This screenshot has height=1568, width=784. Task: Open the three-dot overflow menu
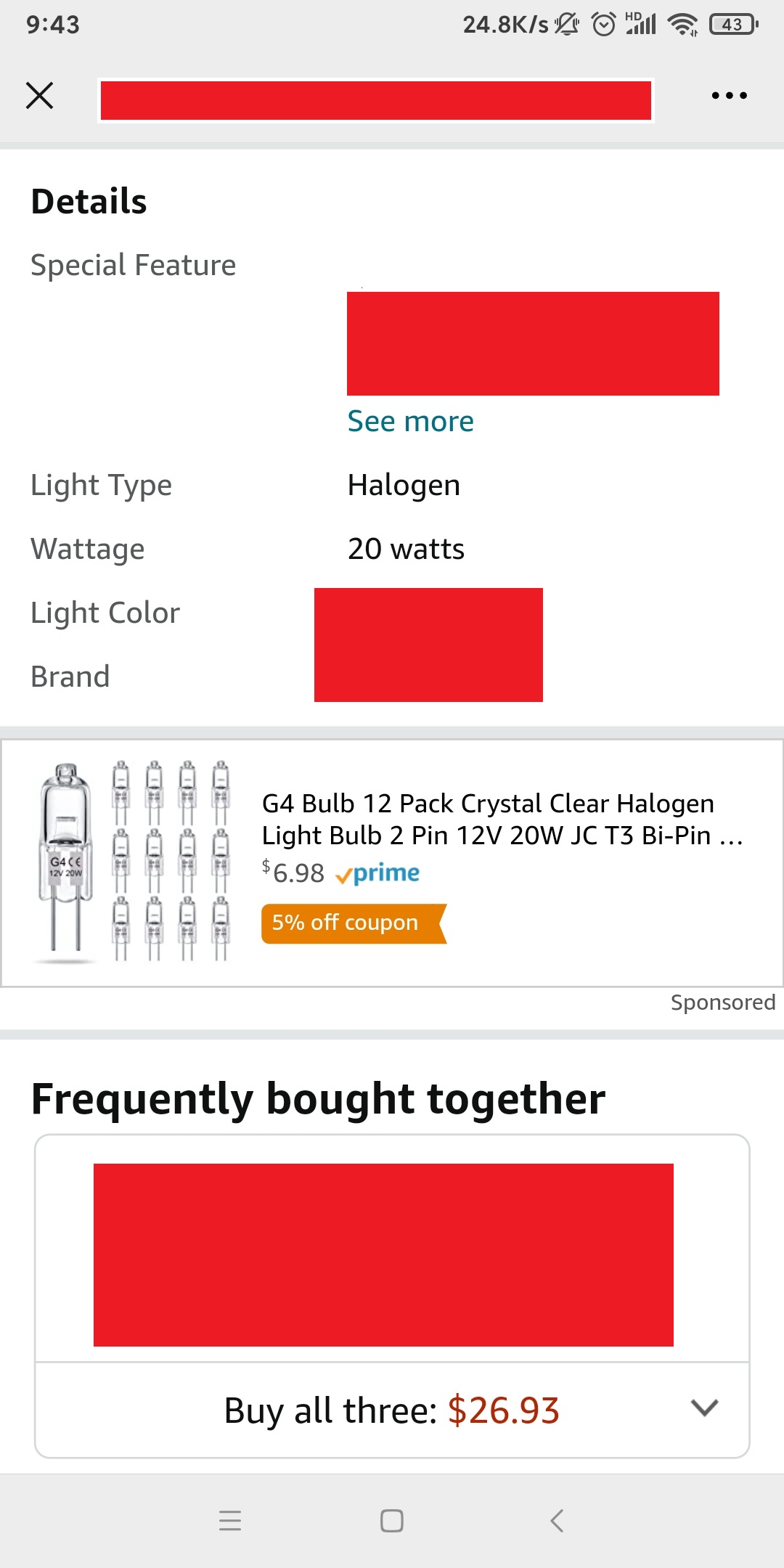click(x=729, y=95)
